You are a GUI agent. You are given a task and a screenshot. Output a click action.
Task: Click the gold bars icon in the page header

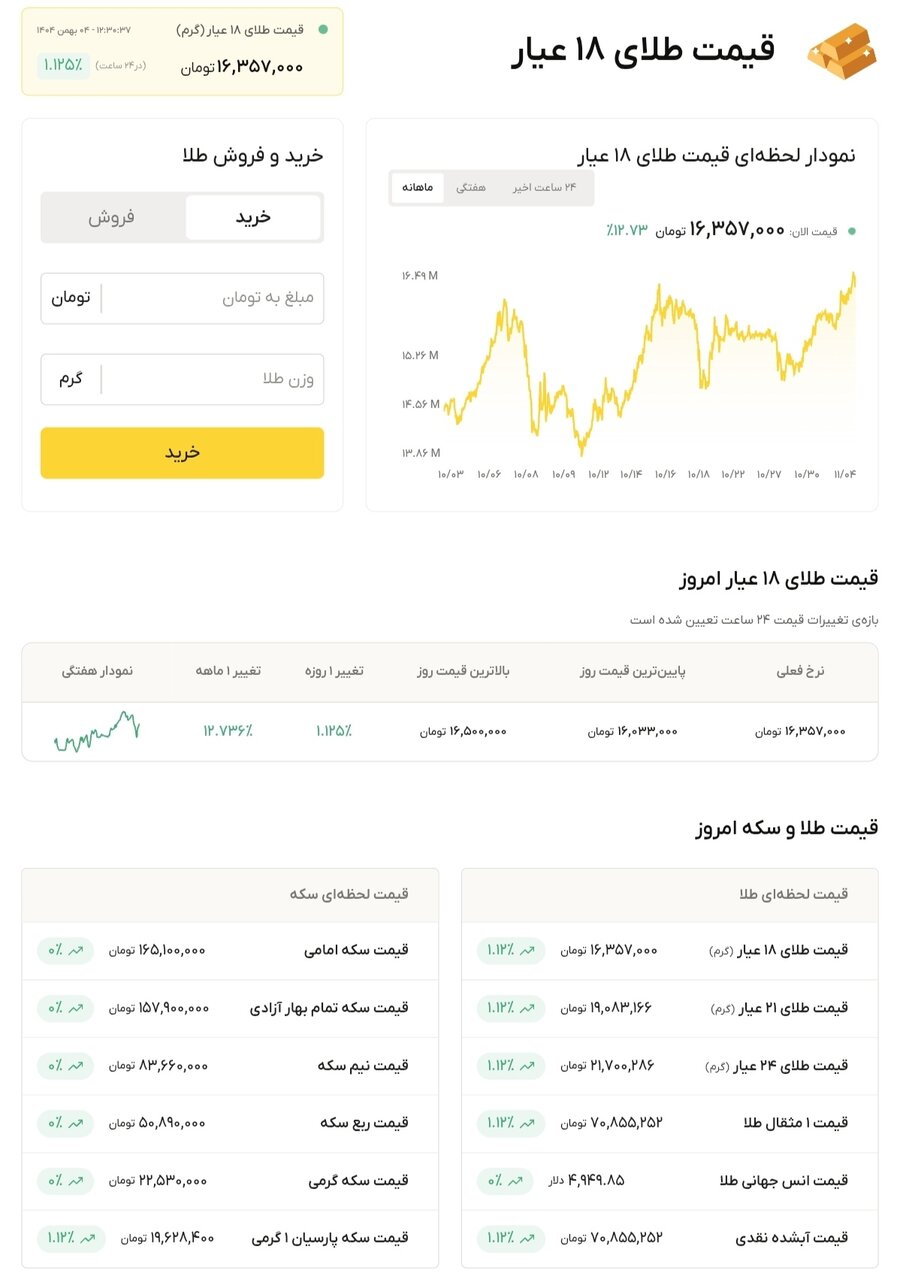(841, 47)
